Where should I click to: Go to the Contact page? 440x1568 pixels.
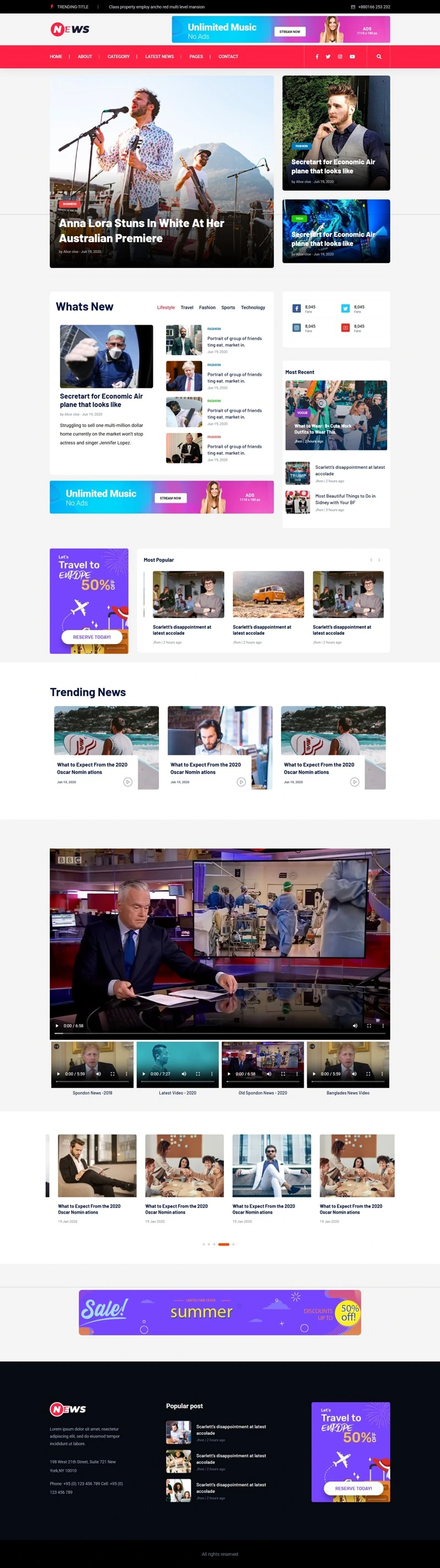pos(228,57)
